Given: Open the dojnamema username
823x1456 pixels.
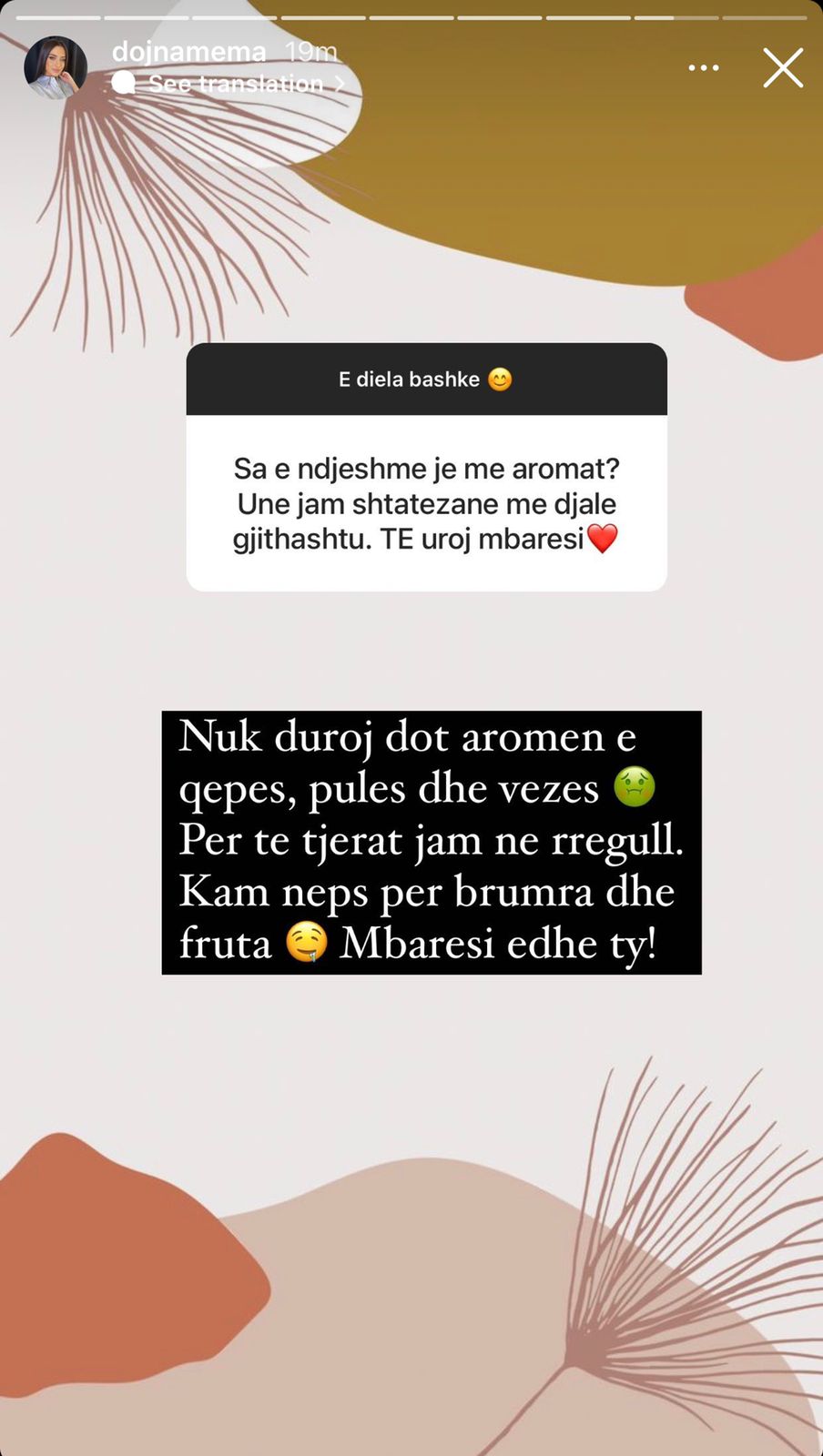Looking at the screenshot, I should (189, 51).
